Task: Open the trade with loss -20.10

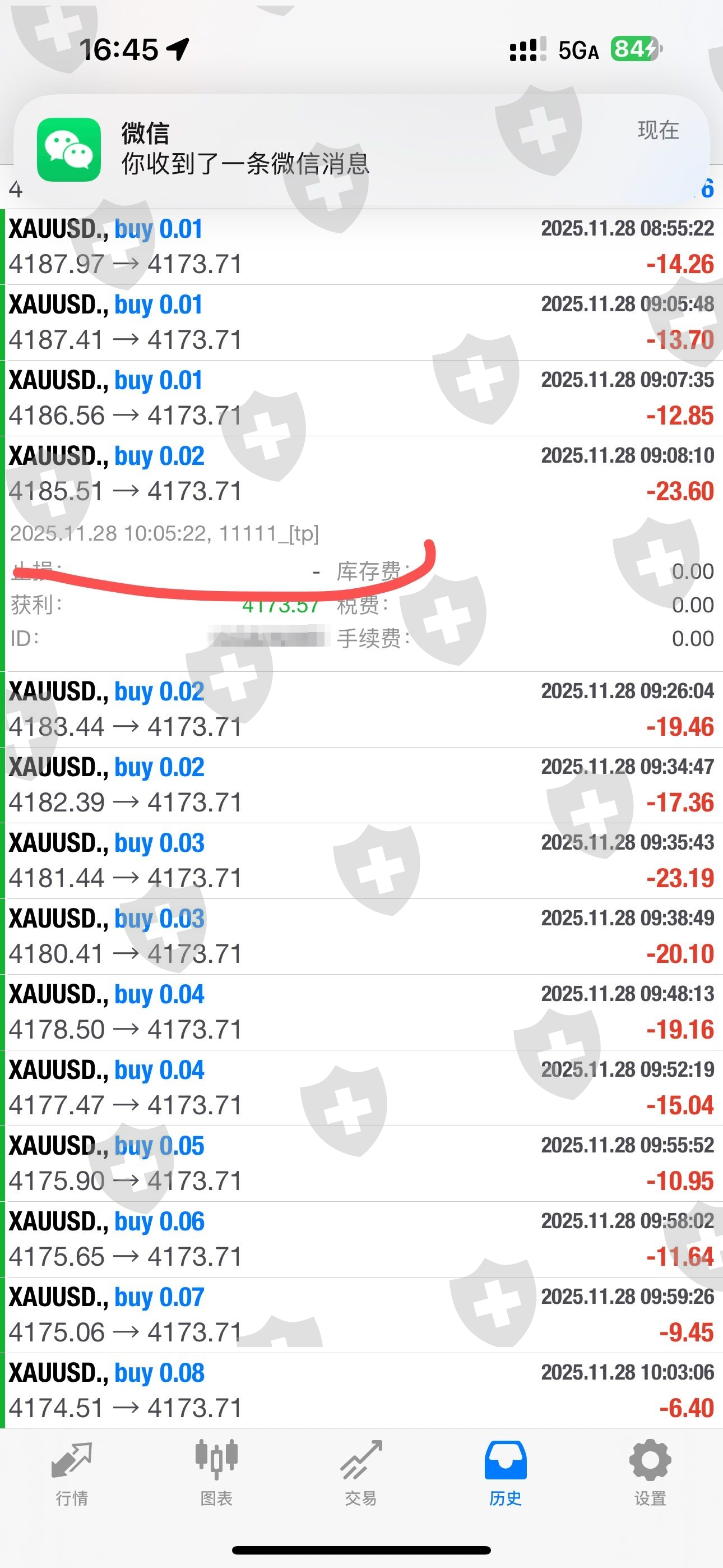Action: tap(361, 936)
